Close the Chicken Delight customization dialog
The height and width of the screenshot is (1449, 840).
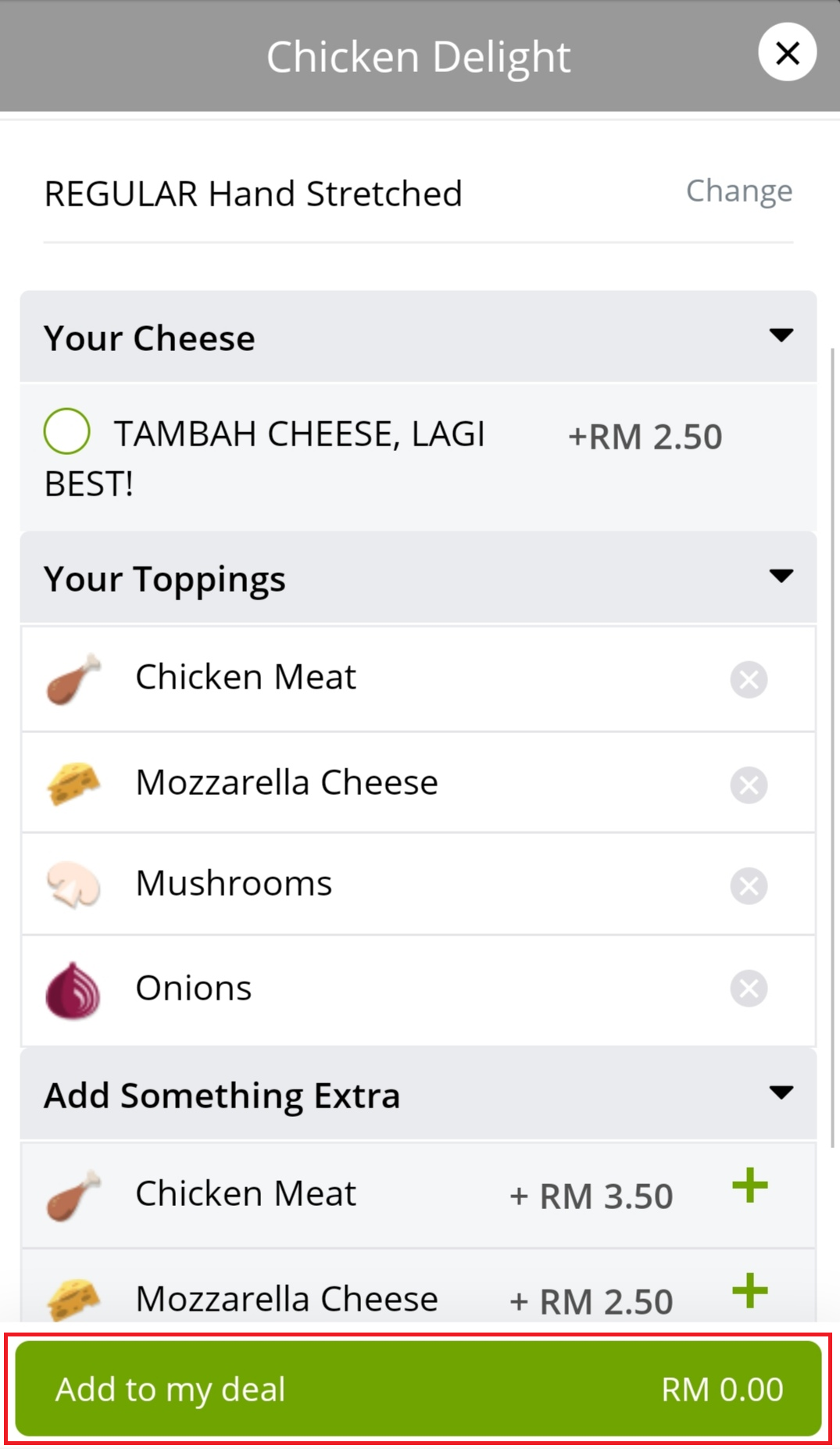[787, 52]
